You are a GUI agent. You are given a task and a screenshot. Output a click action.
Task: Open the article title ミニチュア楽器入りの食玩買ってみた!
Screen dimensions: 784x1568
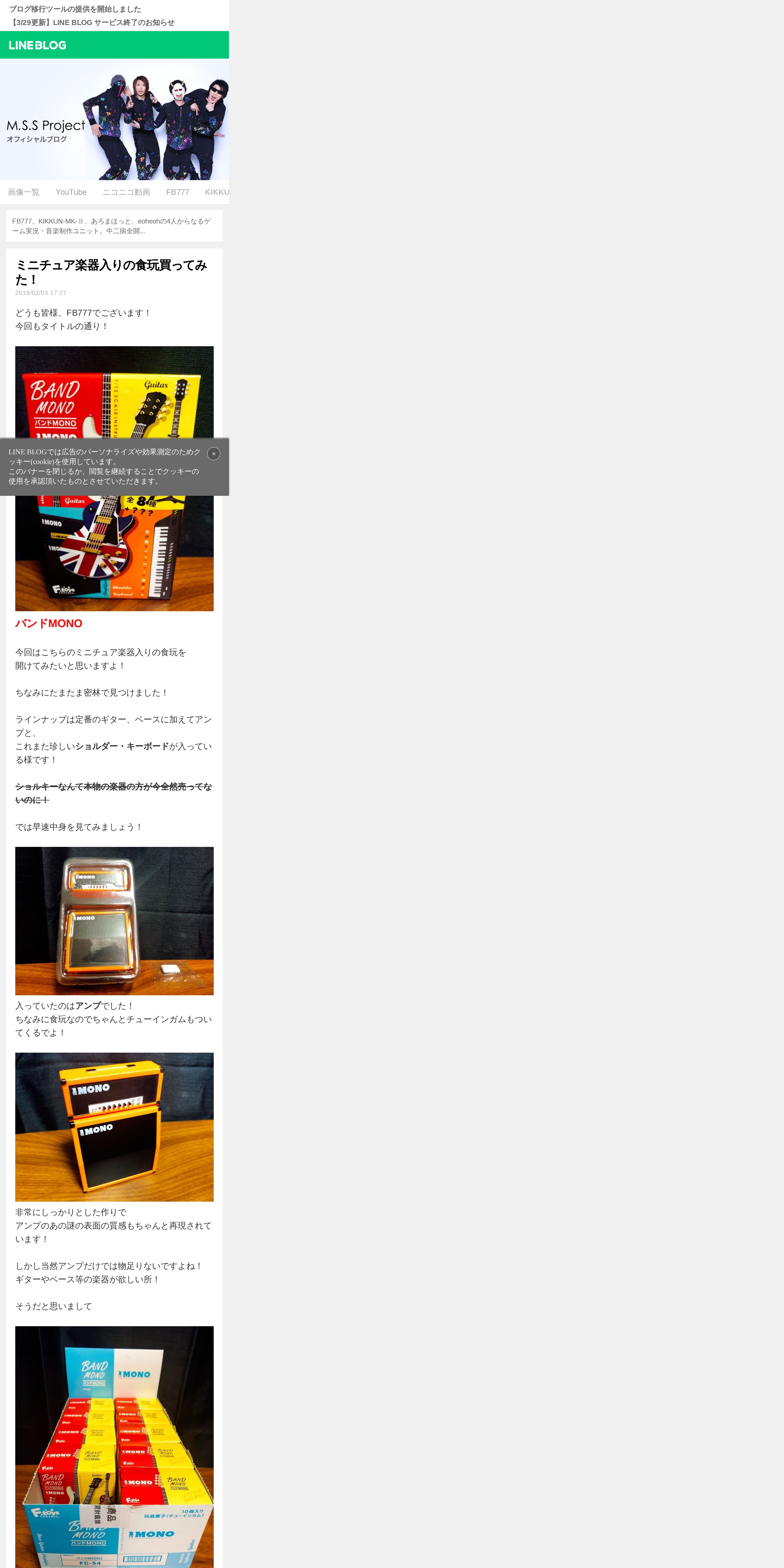111,272
